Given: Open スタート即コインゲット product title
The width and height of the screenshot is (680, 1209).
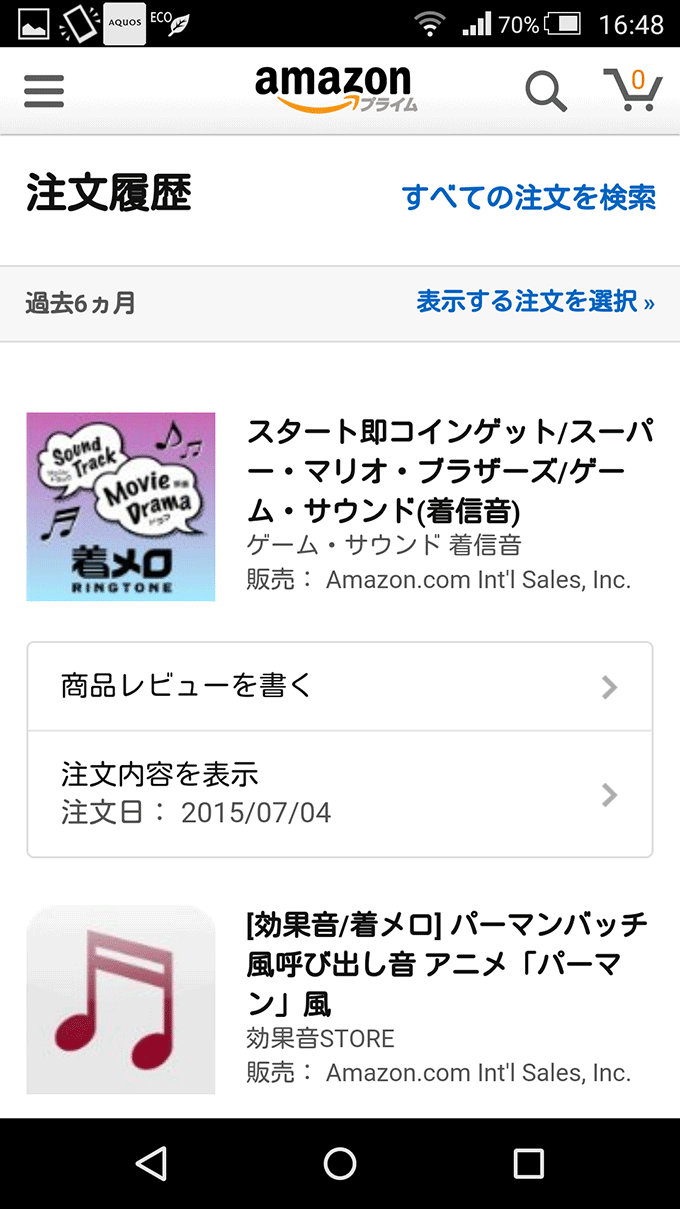Looking at the screenshot, I should click(449, 471).
